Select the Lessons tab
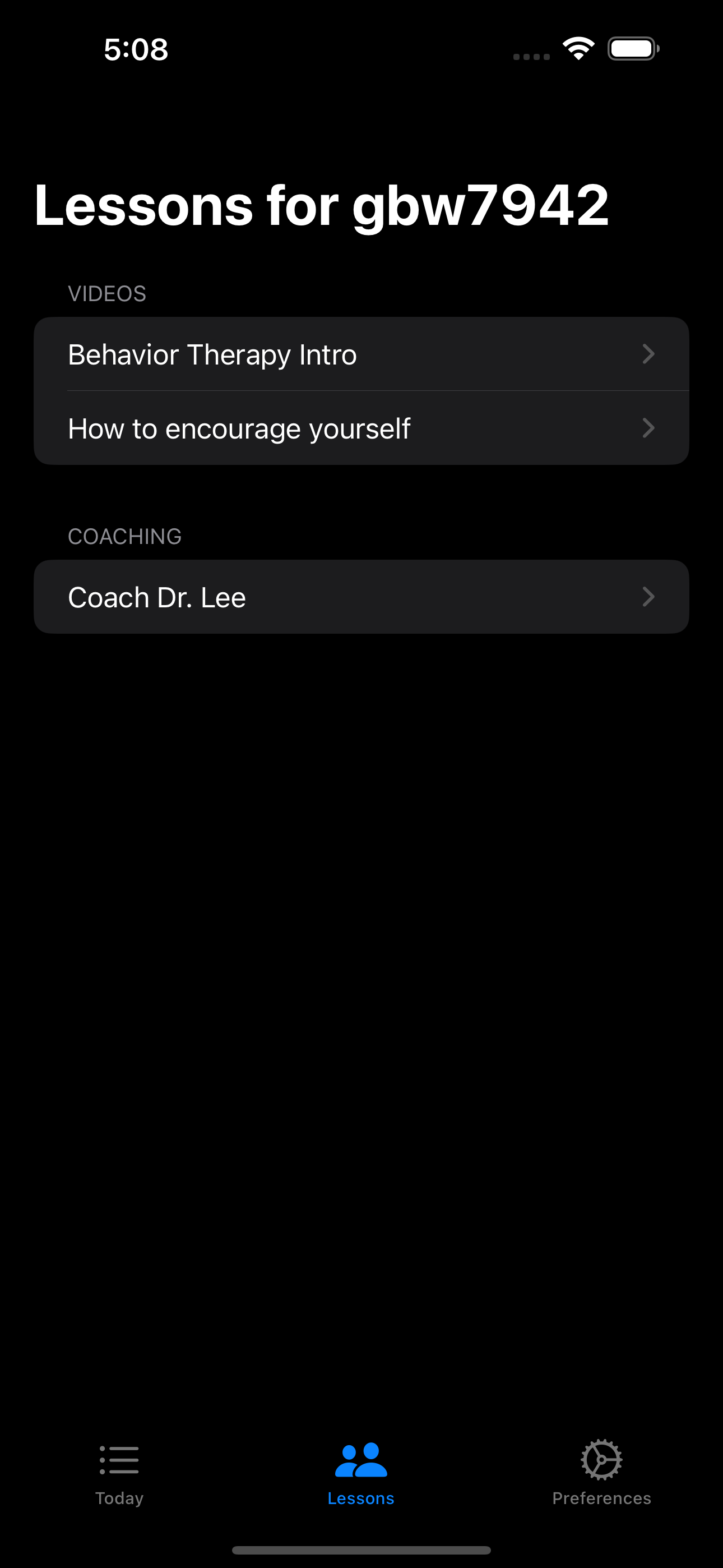Image resolution: width=723 pixels, height=1568 pixels. coord(361,1473)
